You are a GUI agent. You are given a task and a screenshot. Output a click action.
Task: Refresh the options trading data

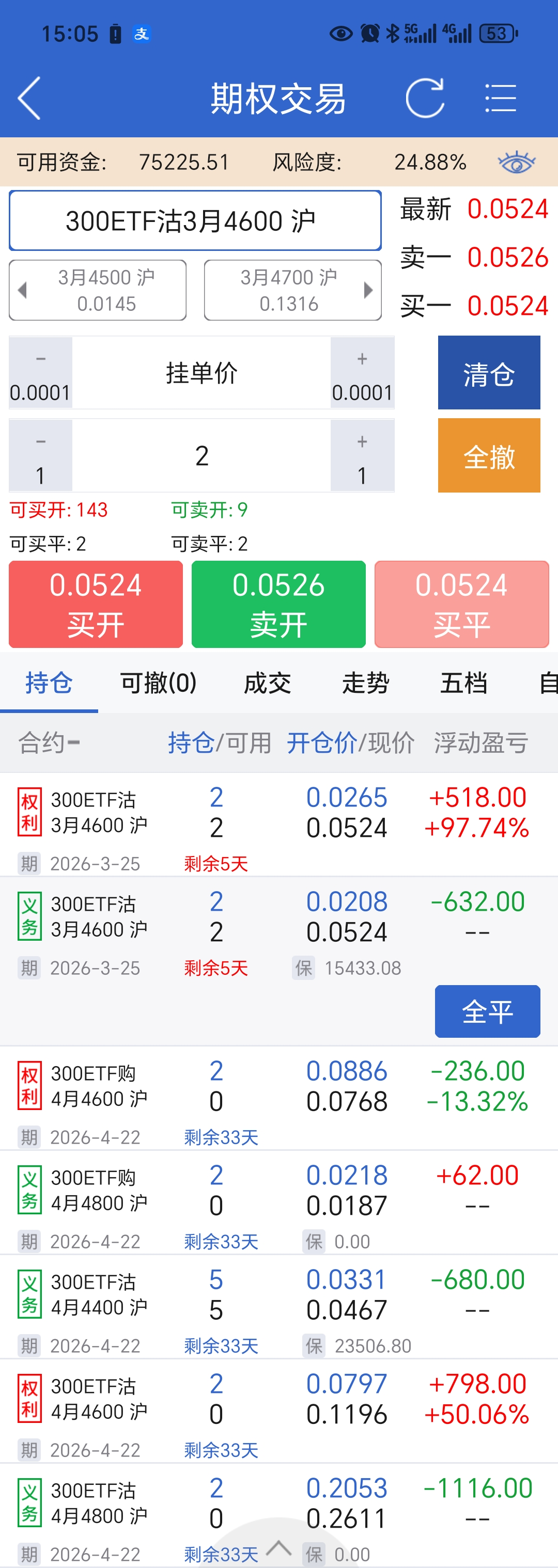coord(425,98)
